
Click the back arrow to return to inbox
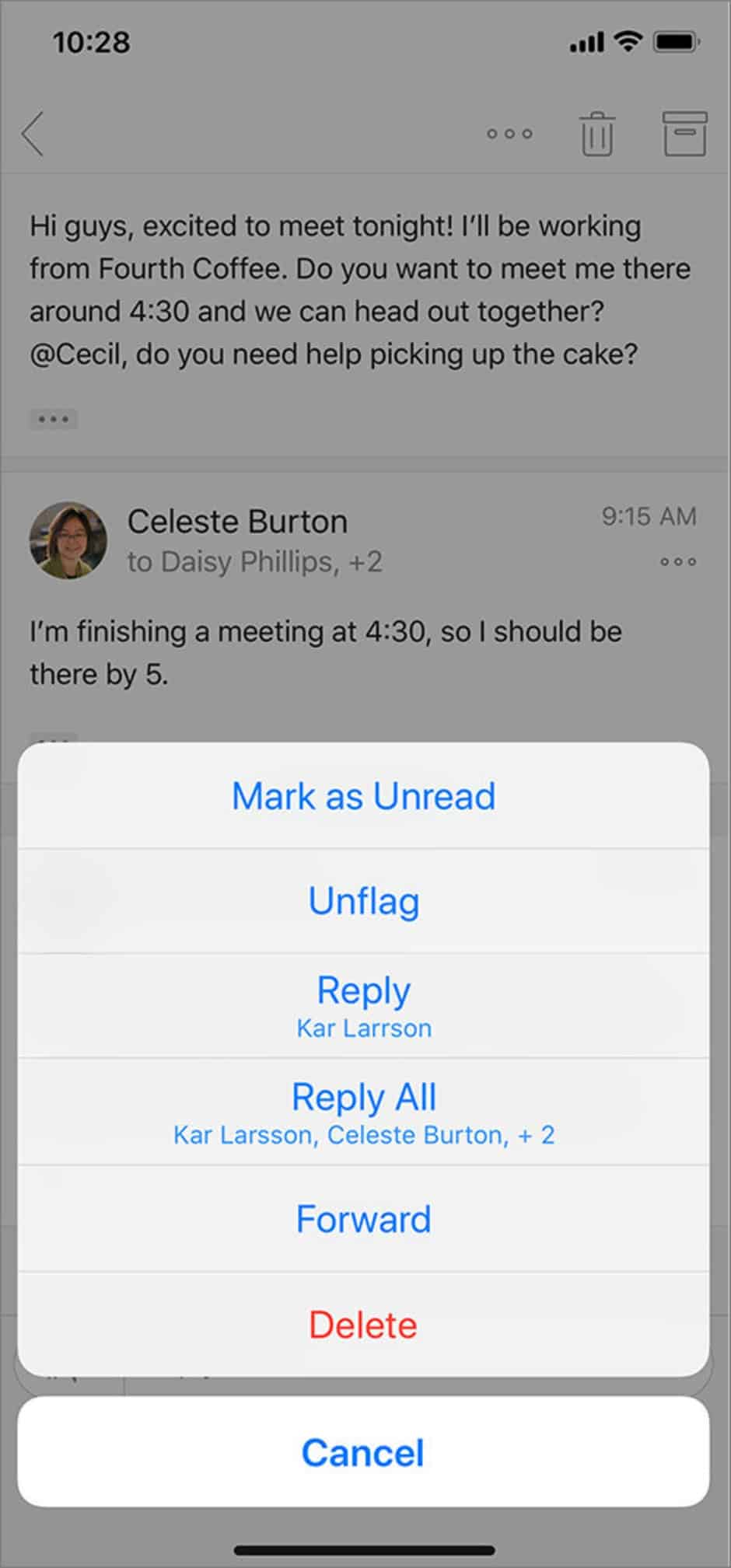tap(33, 132)
